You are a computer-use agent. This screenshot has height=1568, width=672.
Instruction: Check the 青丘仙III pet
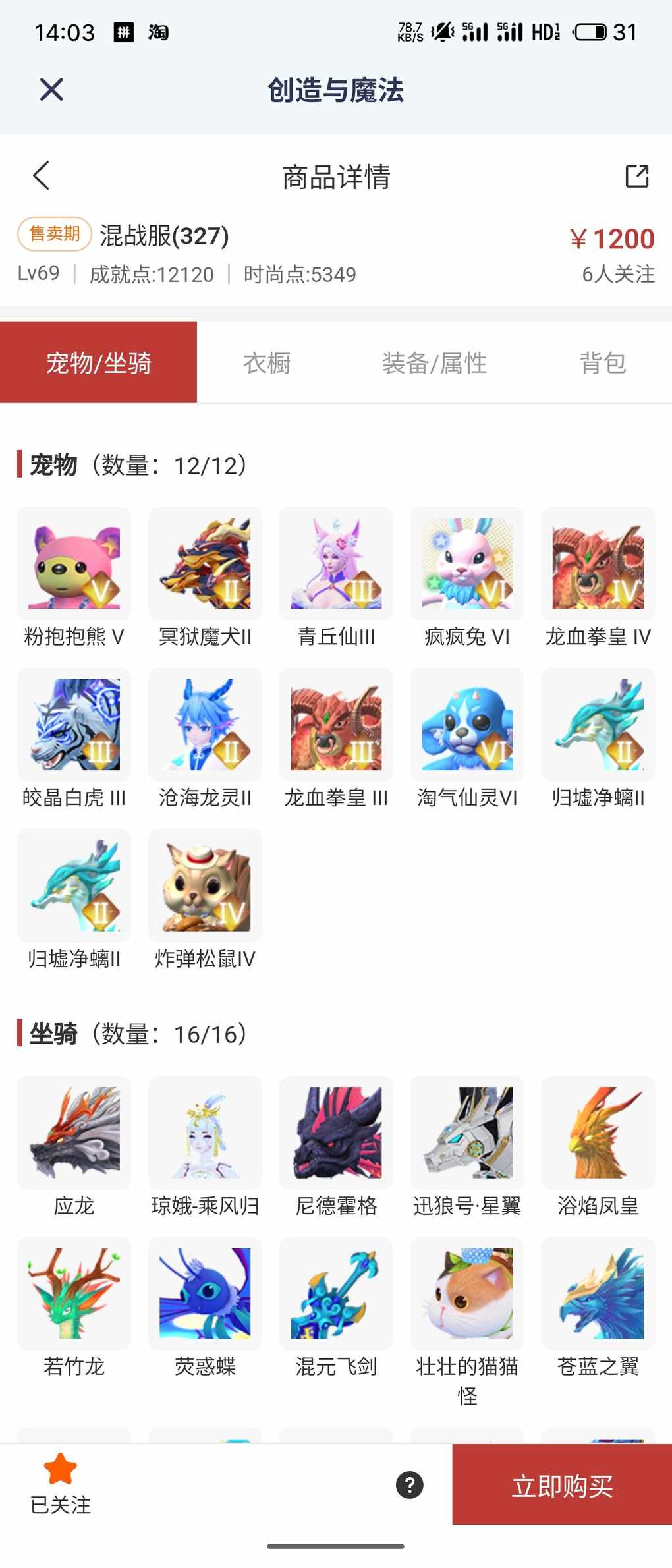point(336,564)
